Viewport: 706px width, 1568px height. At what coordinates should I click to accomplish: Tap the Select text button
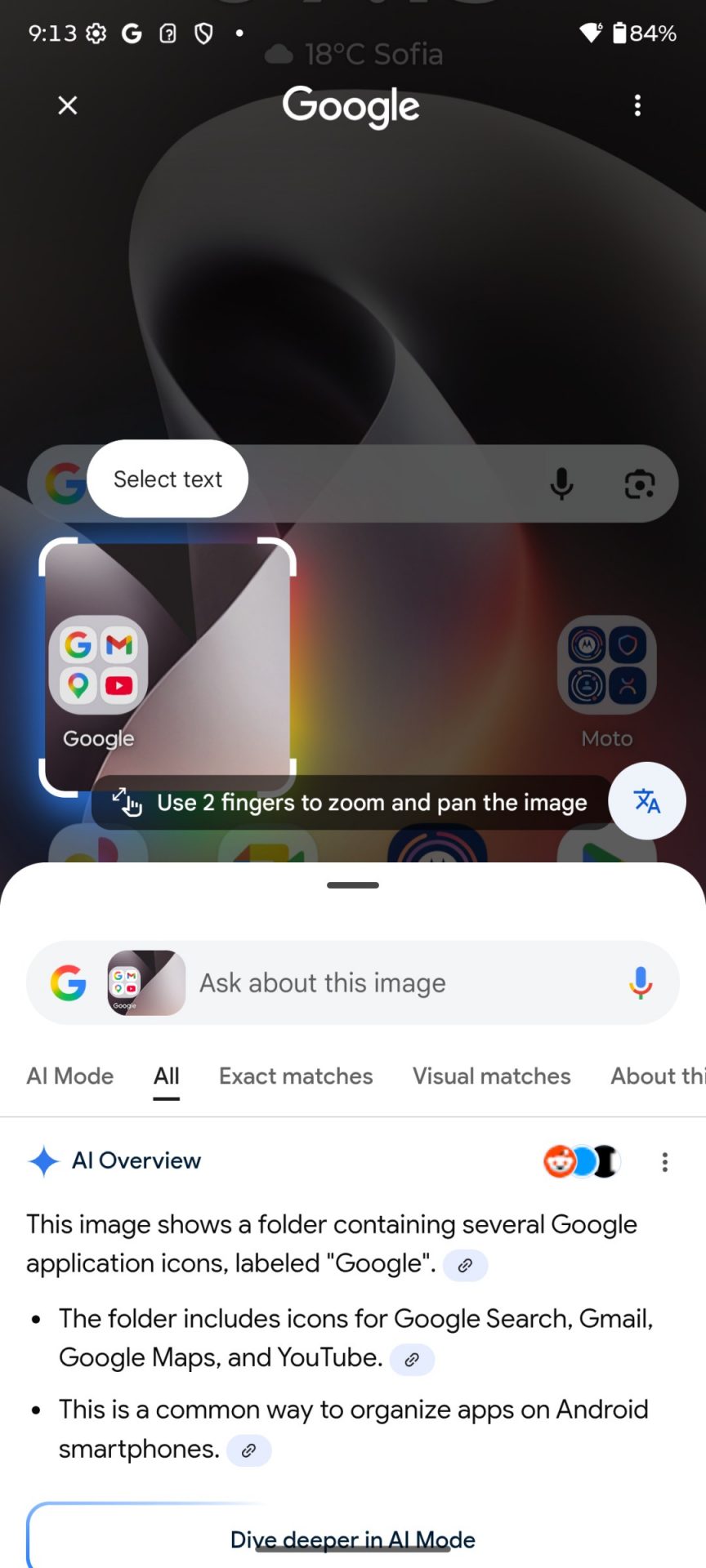pos(168,479)
